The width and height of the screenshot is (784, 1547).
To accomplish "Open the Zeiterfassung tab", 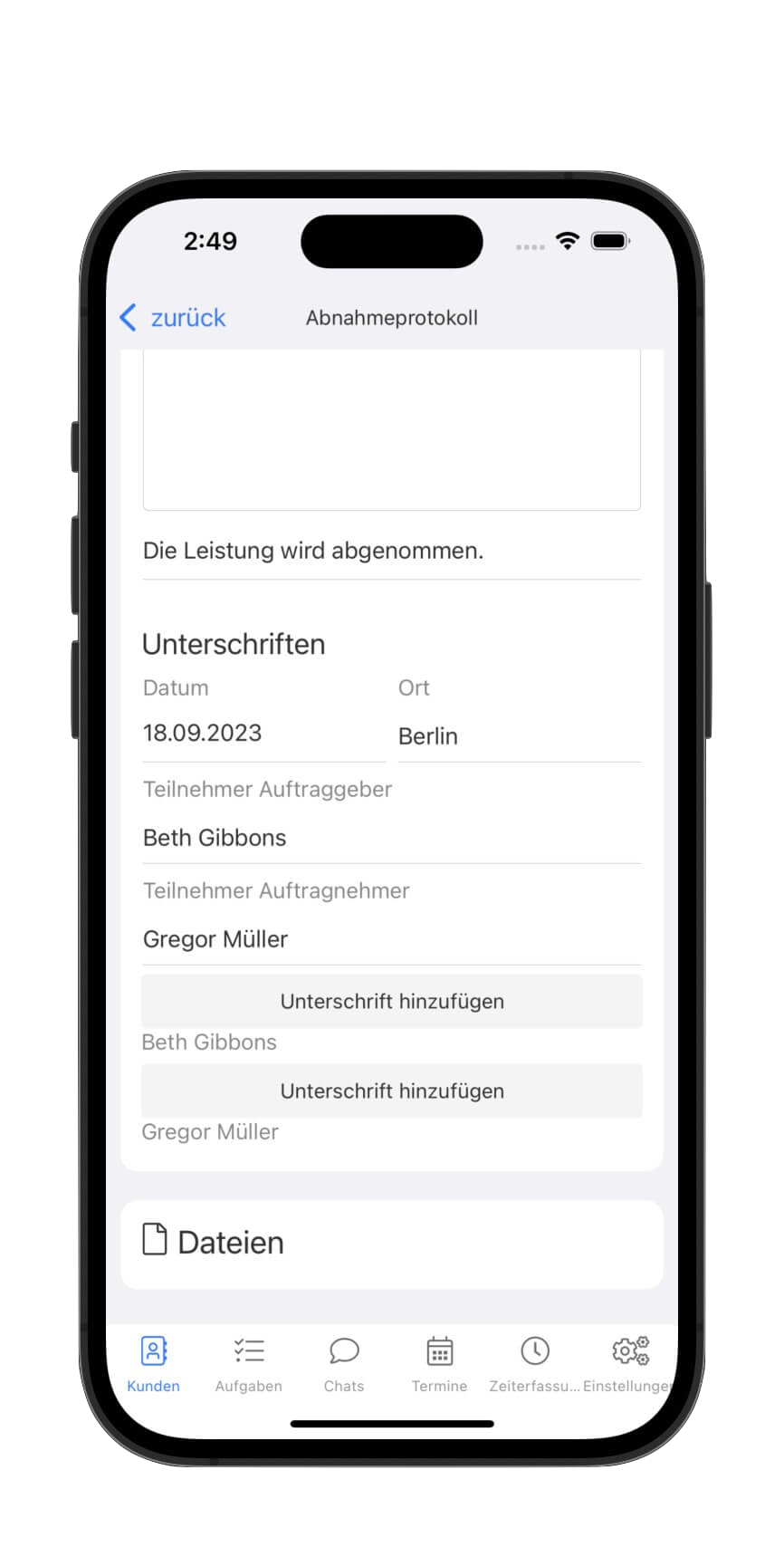I will [534, 1364].
